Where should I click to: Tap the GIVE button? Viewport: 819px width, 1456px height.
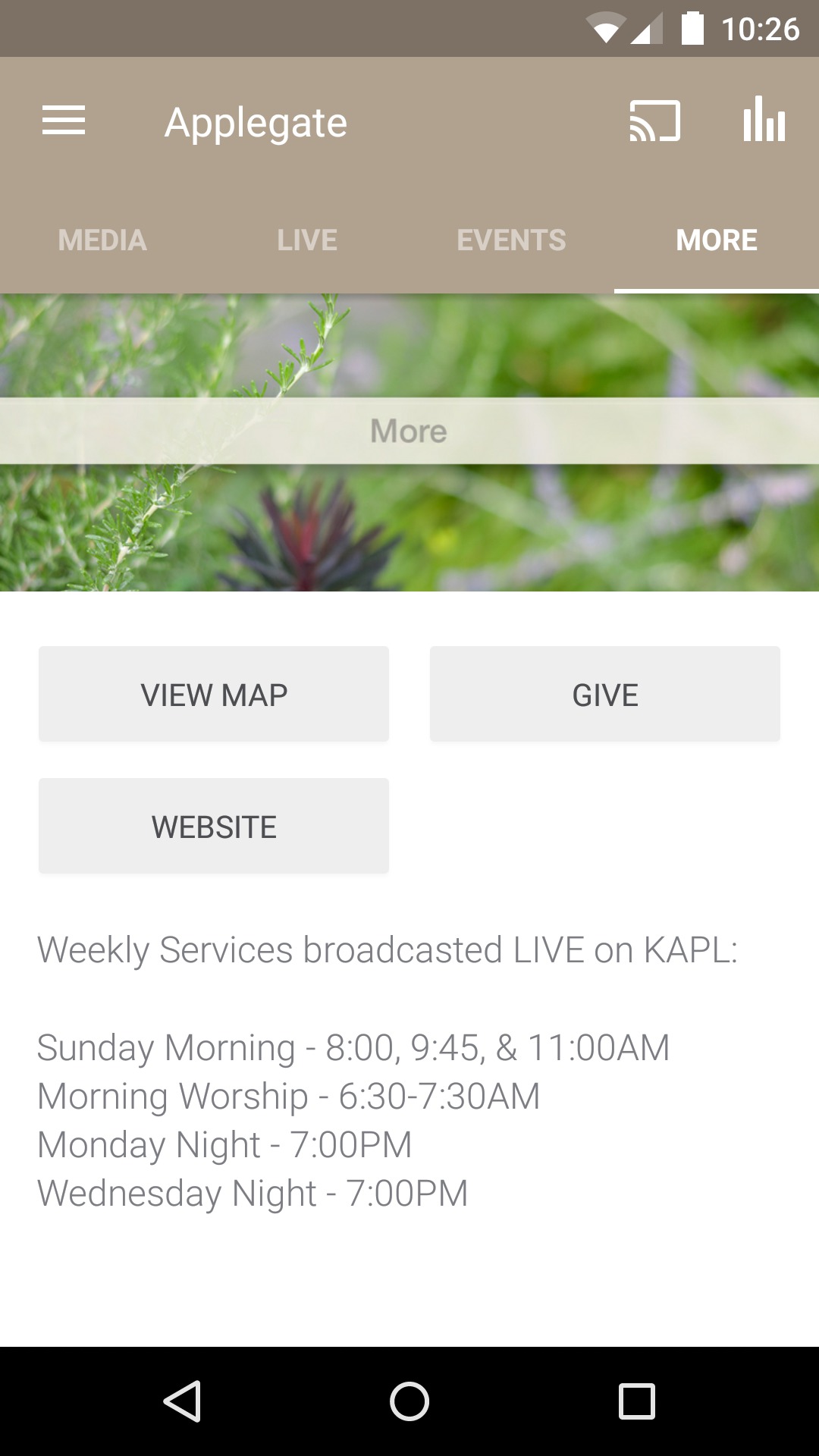coord(604,693)
